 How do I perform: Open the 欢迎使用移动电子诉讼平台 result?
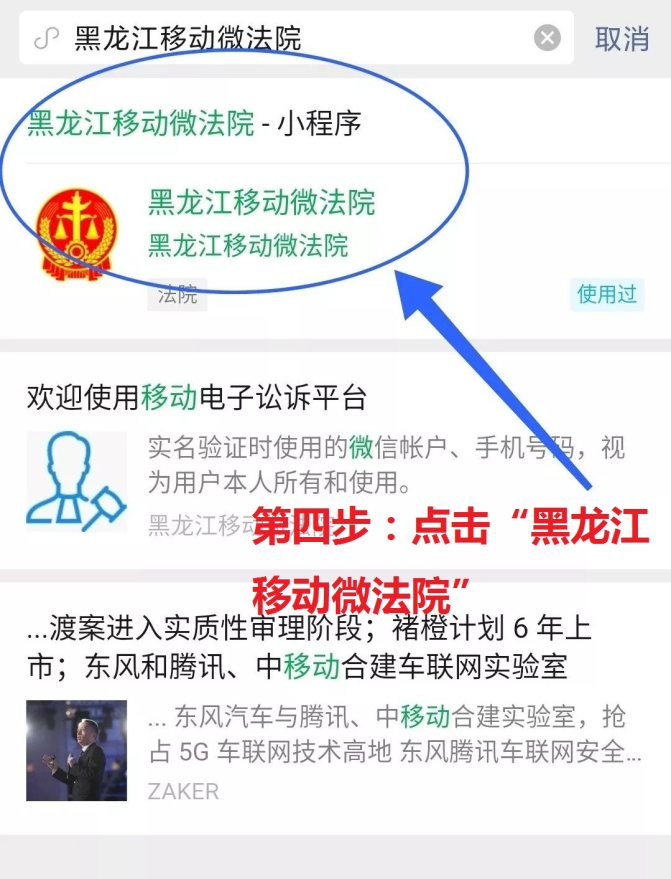[x=197, y=398]
